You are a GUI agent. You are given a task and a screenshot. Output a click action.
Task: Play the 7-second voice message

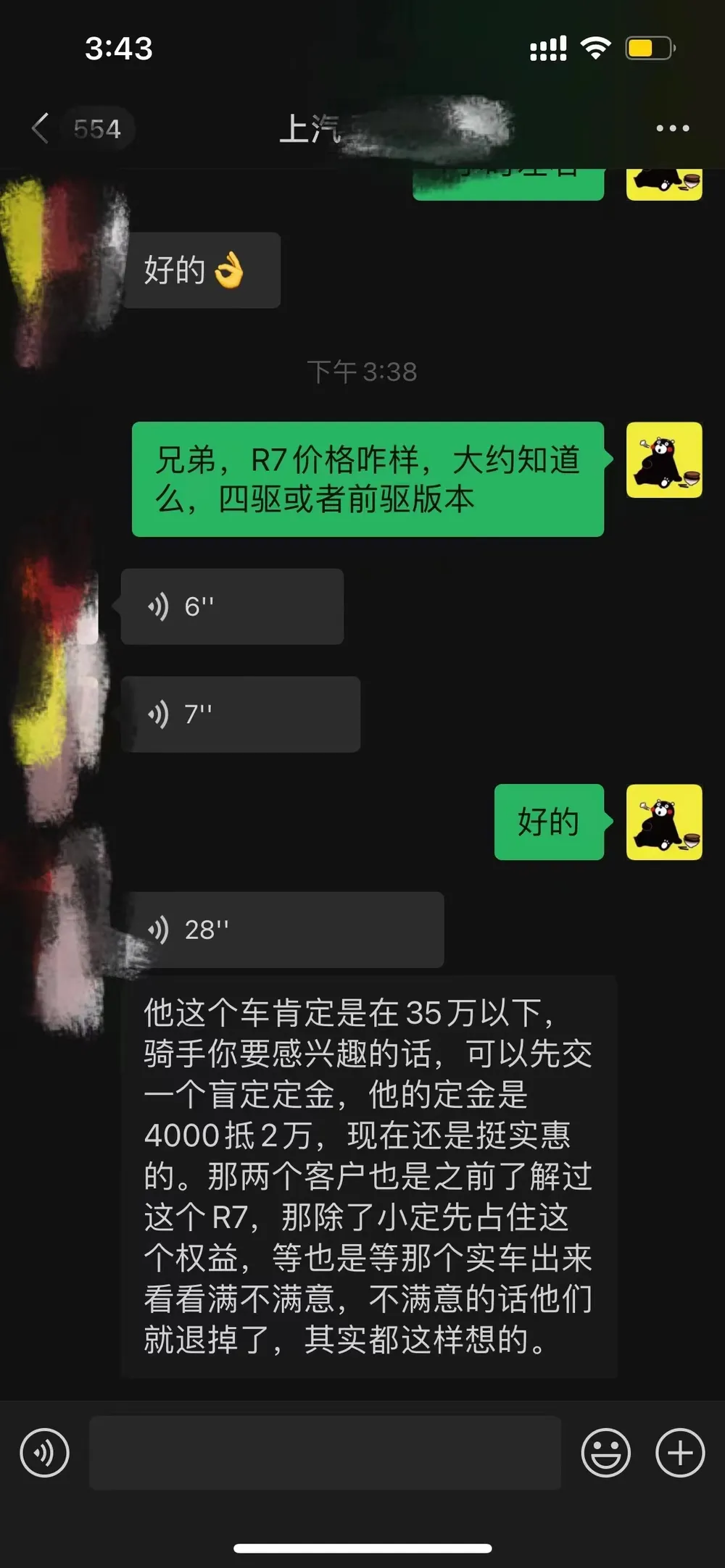pos(240,714)
